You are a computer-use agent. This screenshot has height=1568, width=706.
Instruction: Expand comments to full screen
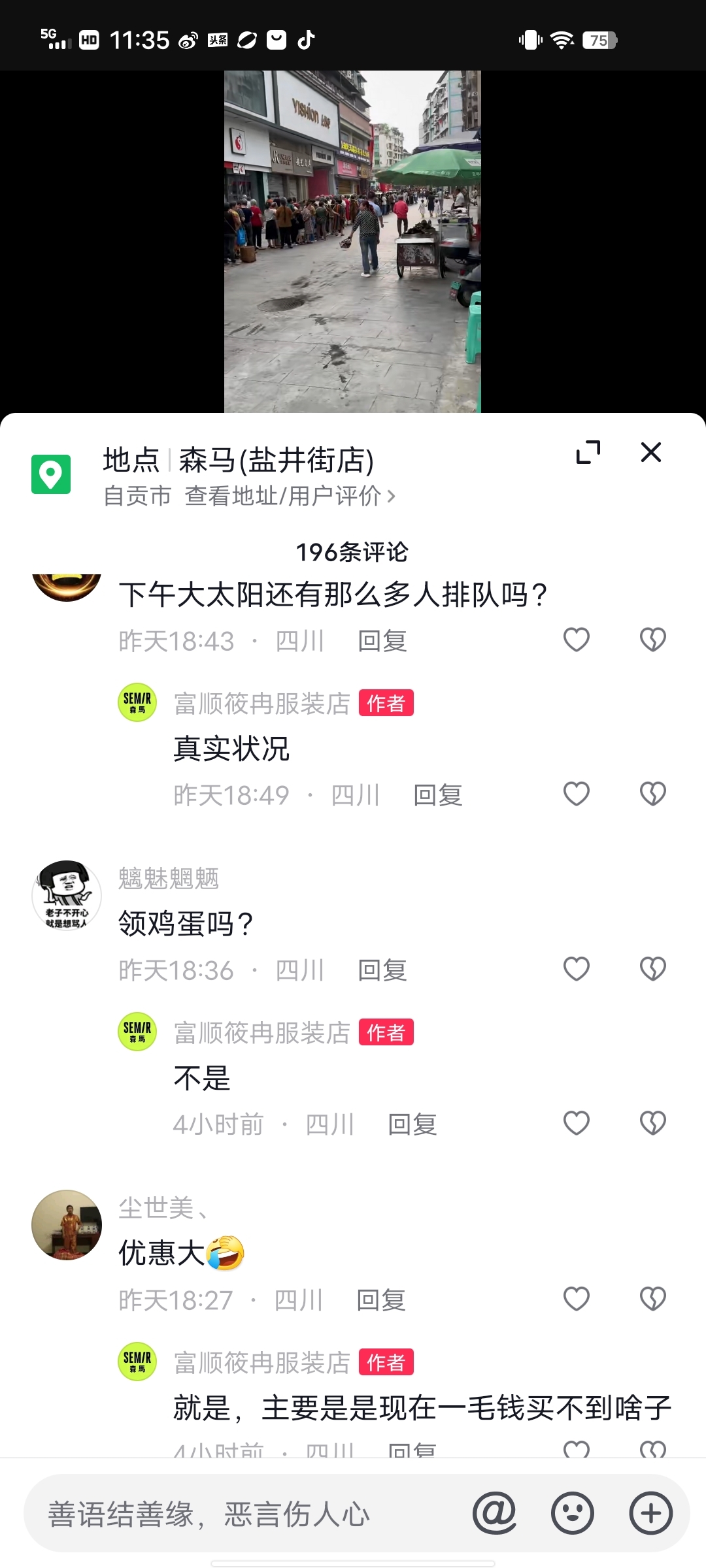(x=588, y=452)
